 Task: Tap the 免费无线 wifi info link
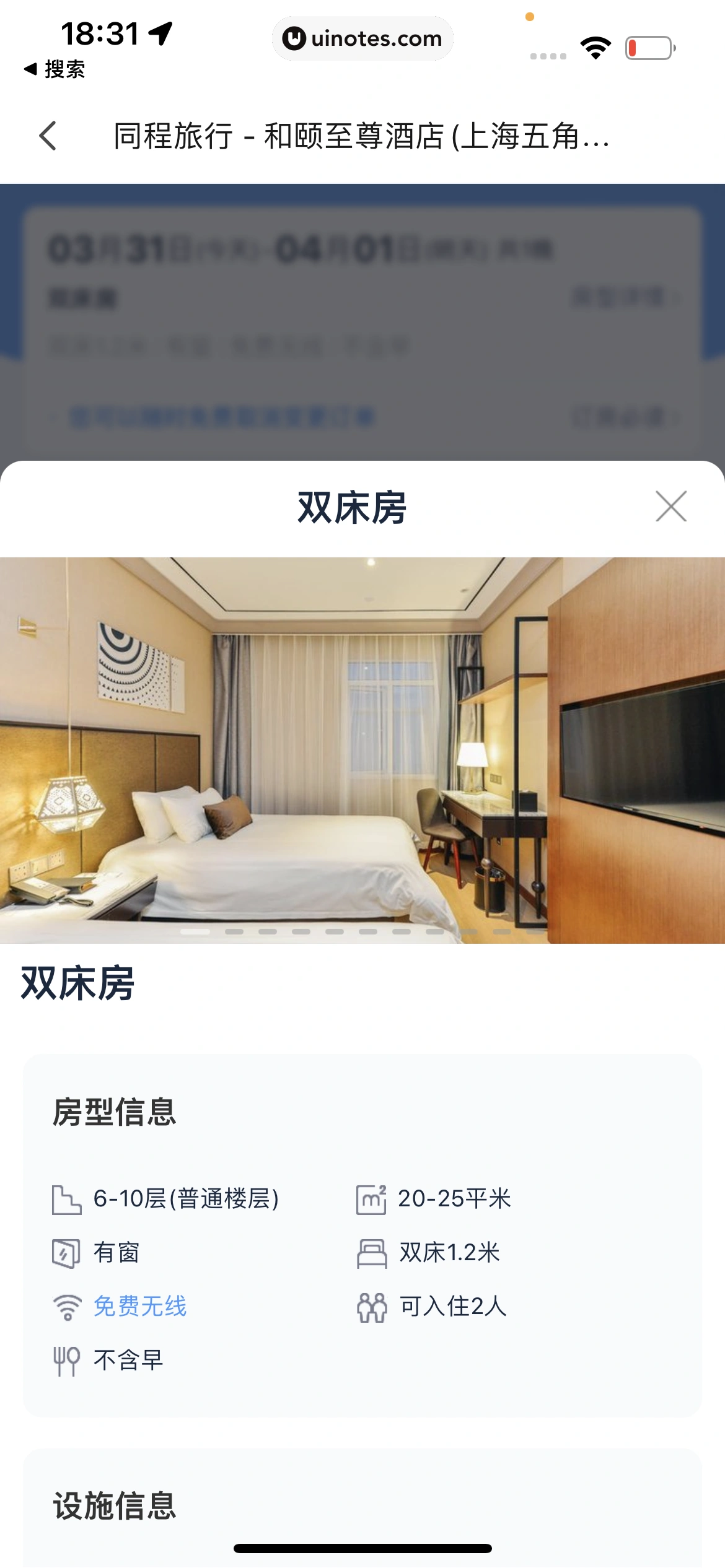tap(140, 1306)
